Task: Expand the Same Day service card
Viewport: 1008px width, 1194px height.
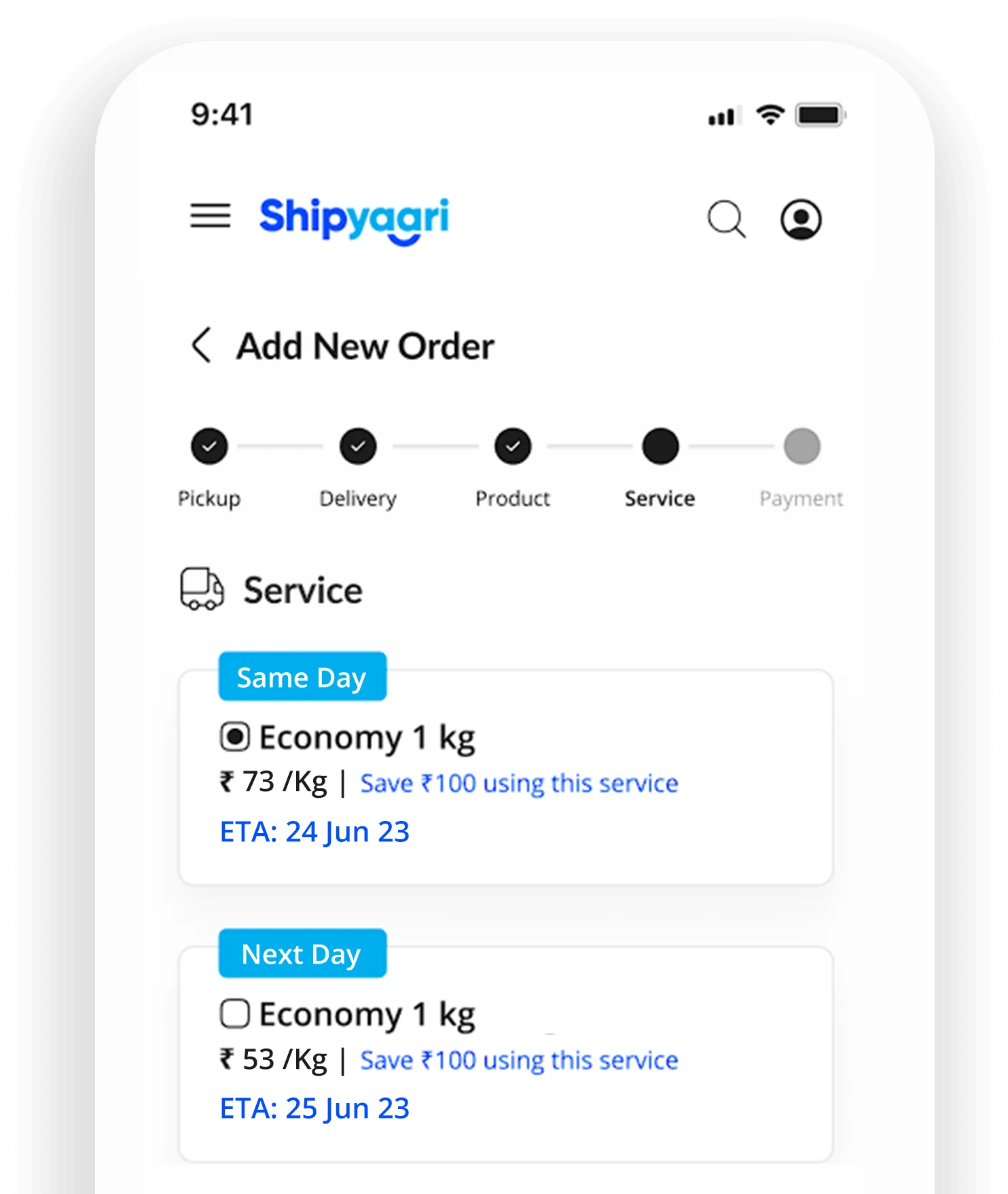Action: pos(505,775)
